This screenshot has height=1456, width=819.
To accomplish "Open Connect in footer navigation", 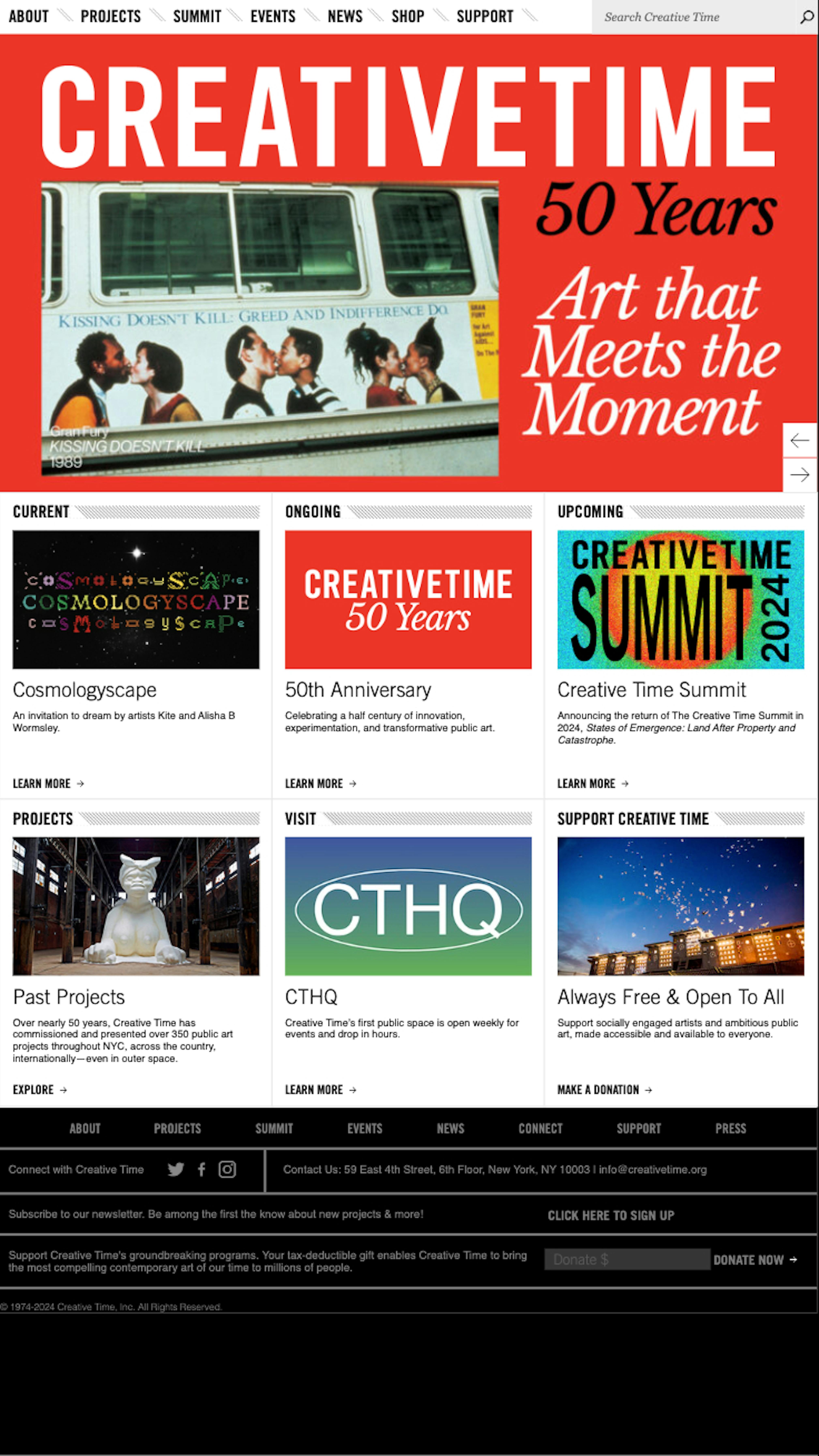I will (540, 1129).
